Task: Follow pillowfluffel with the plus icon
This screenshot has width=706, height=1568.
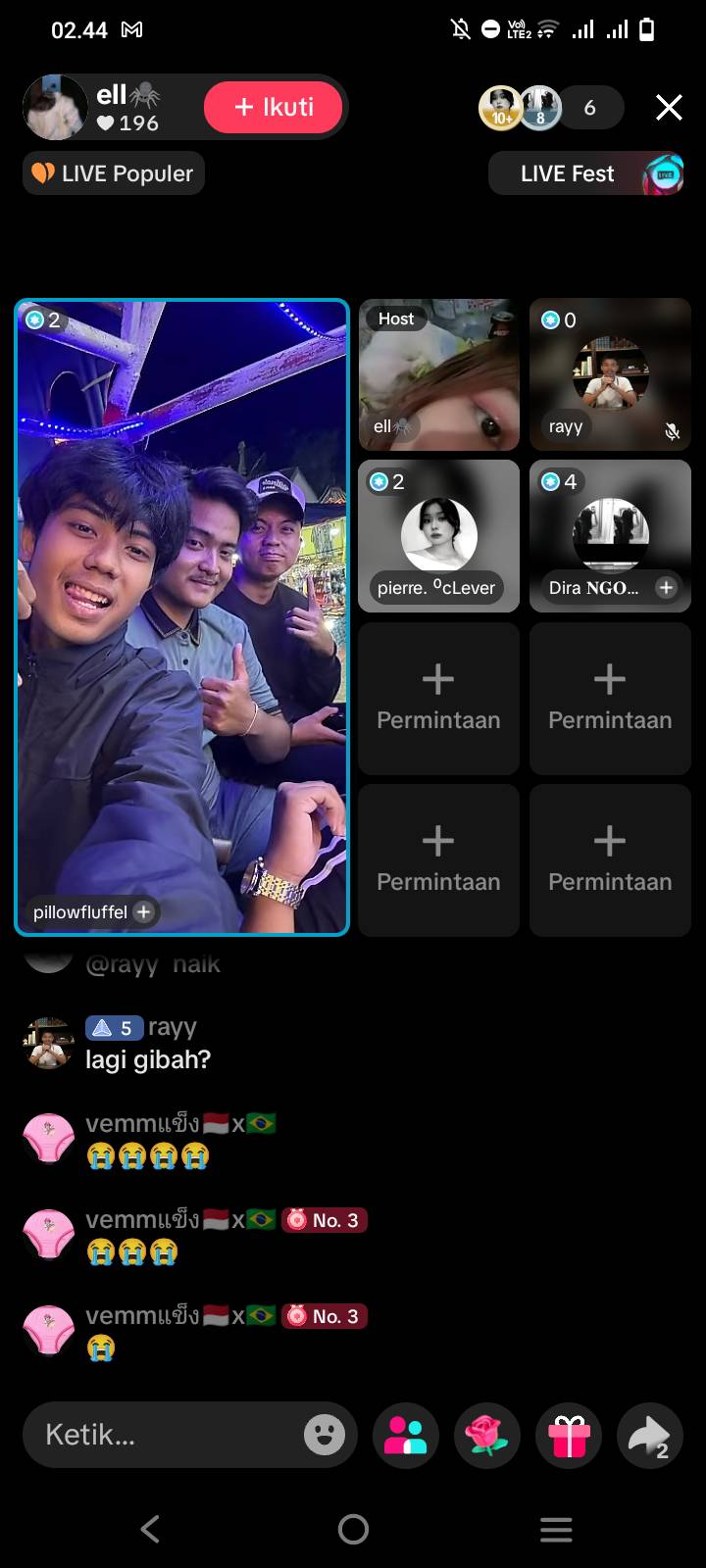Action: (x=144, y=912)
